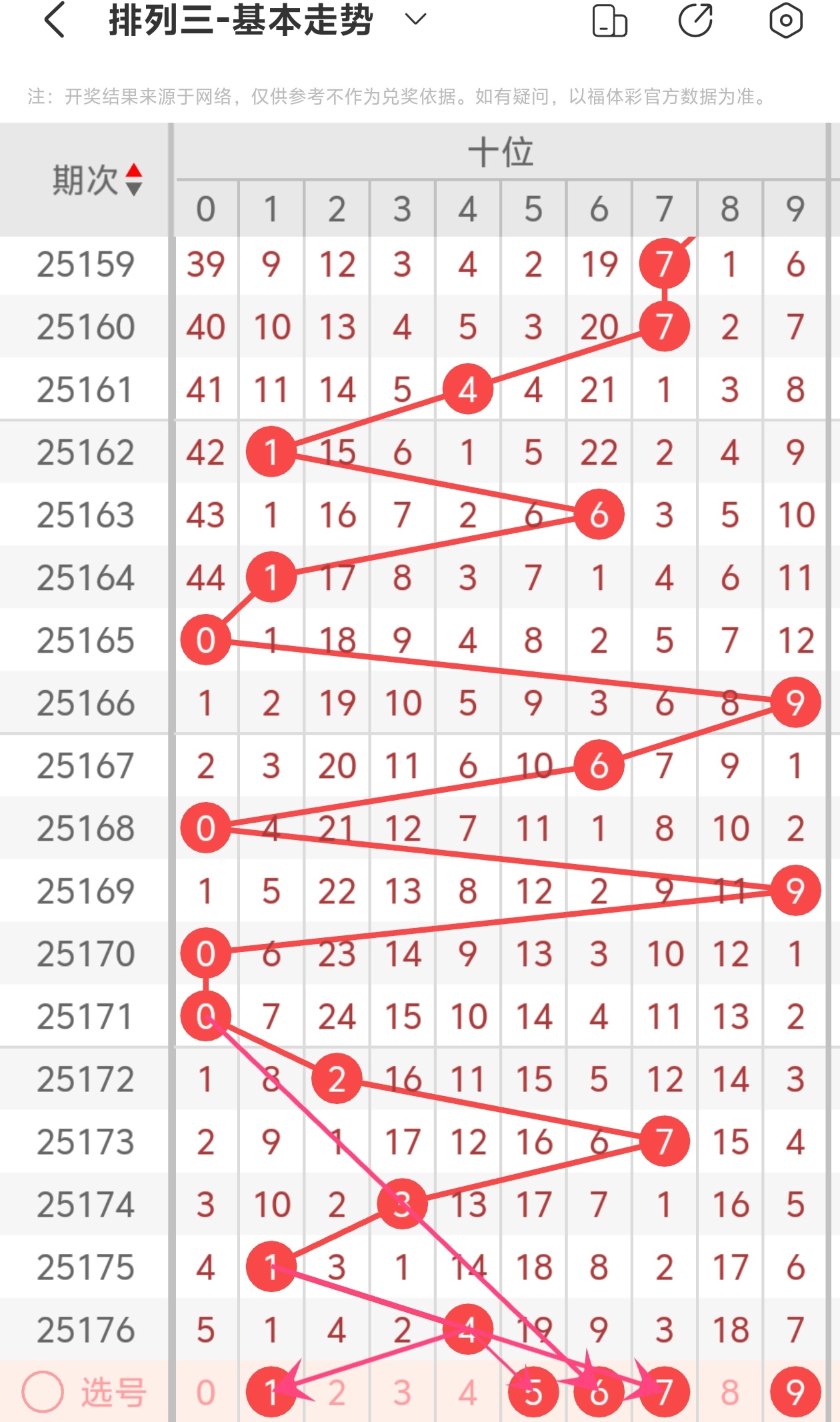Share this trend chart

click(696, 20)
